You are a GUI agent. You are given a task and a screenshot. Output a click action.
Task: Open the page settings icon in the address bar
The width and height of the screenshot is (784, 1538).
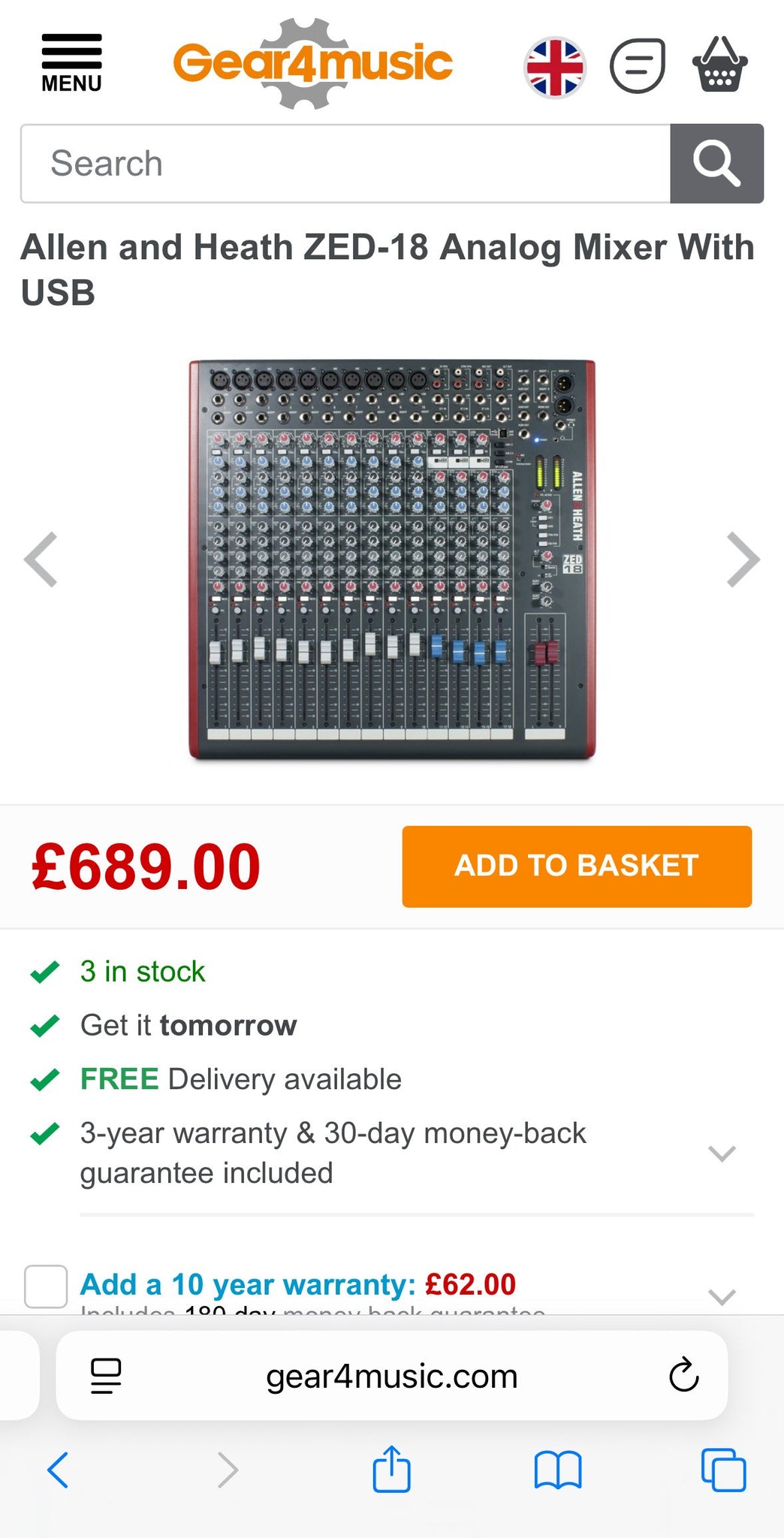[106, 1376]
